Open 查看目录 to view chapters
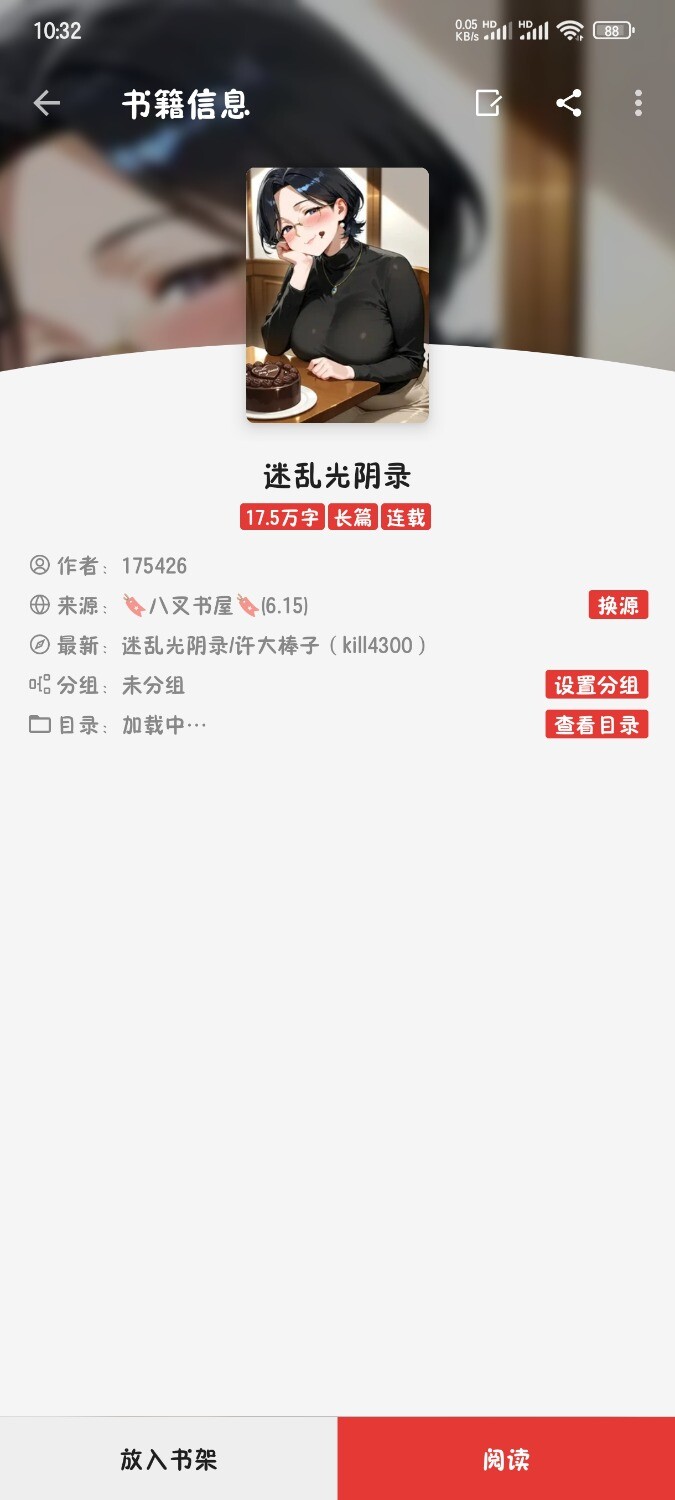Viewport: 675px width, 1500px height. coord(596,725)
